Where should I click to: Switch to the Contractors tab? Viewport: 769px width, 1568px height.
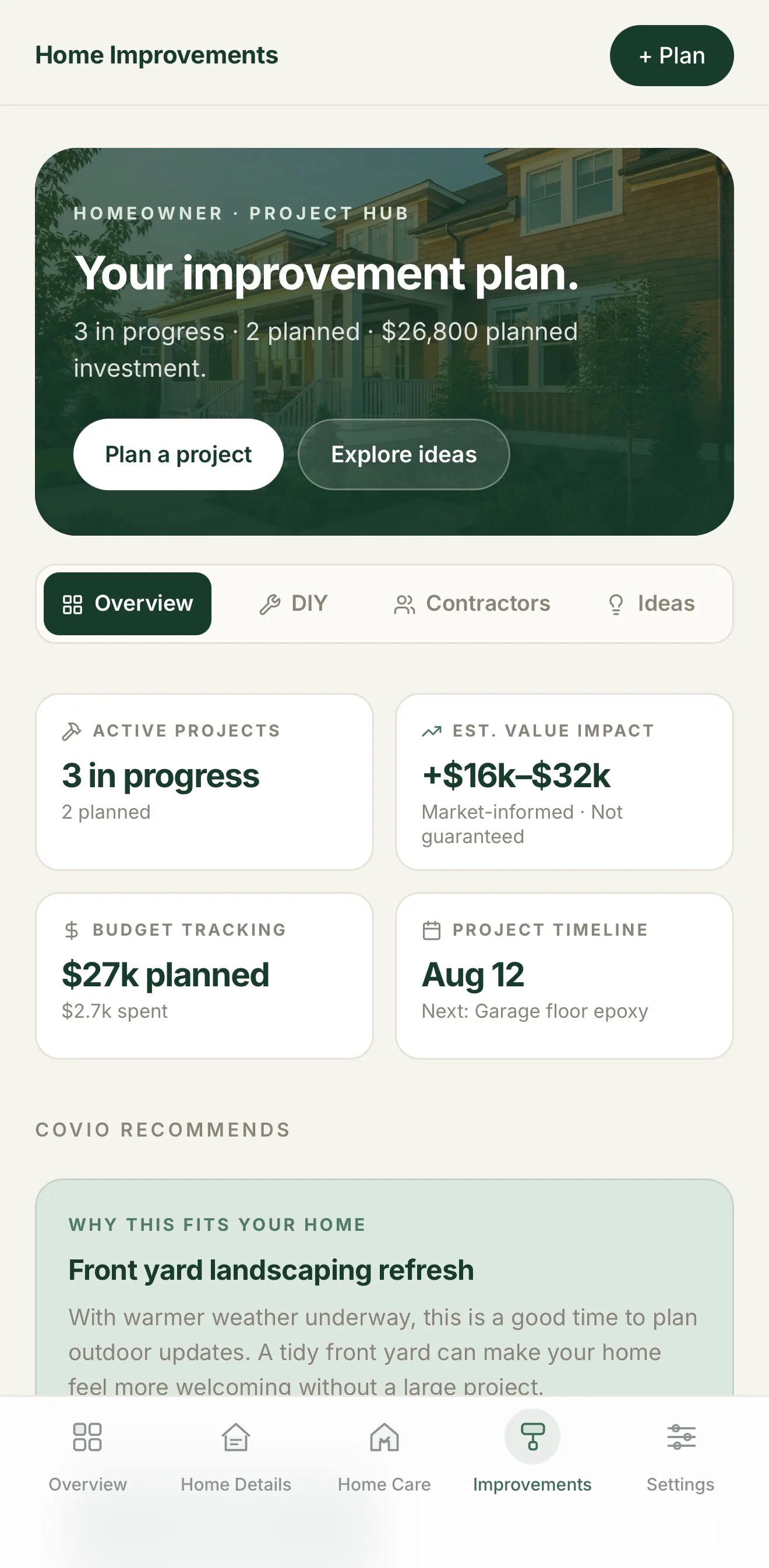472,603
